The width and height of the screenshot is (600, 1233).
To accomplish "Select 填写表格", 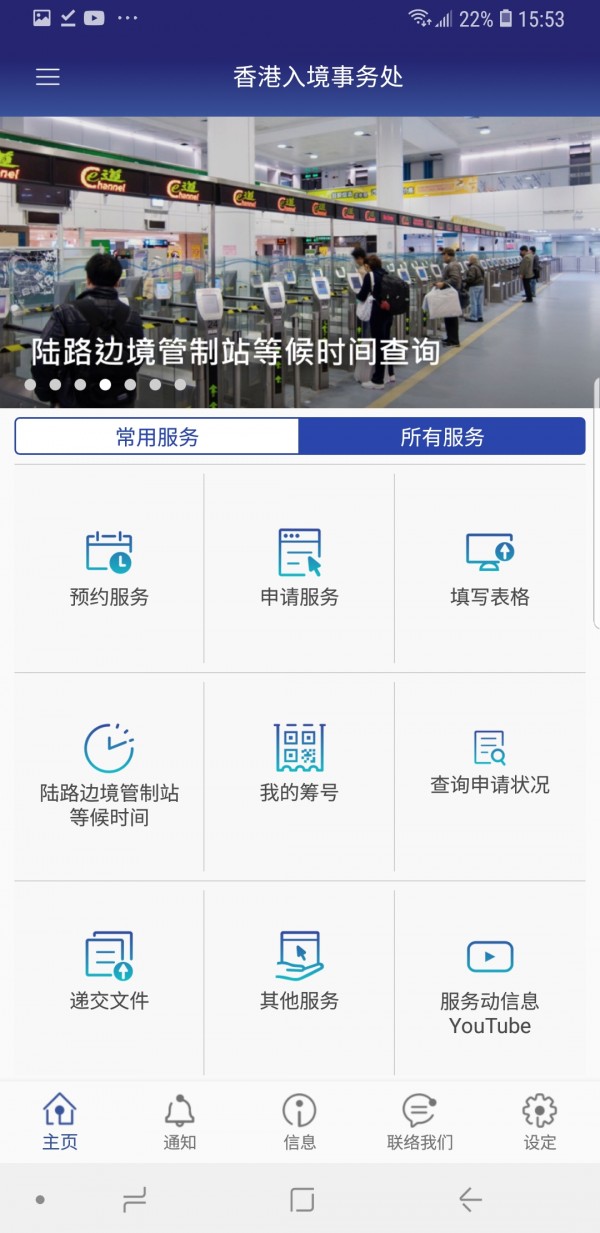I will click(x=490, y=568).
